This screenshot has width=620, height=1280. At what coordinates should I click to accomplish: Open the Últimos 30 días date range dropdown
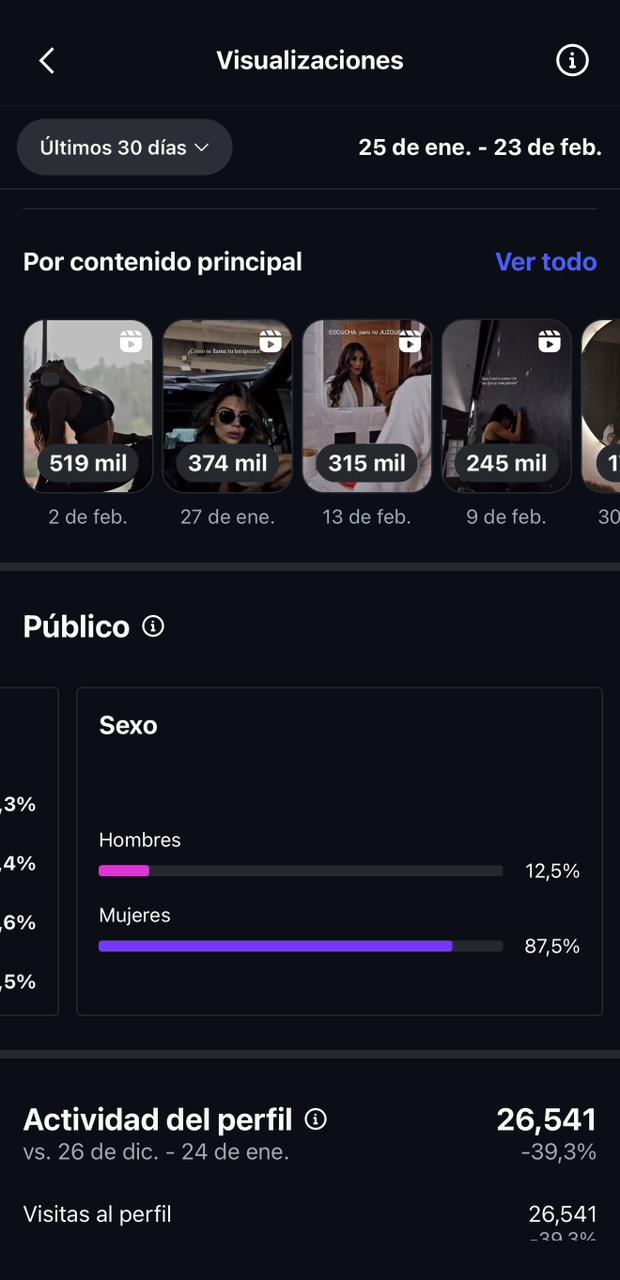[x=125, y=148]
